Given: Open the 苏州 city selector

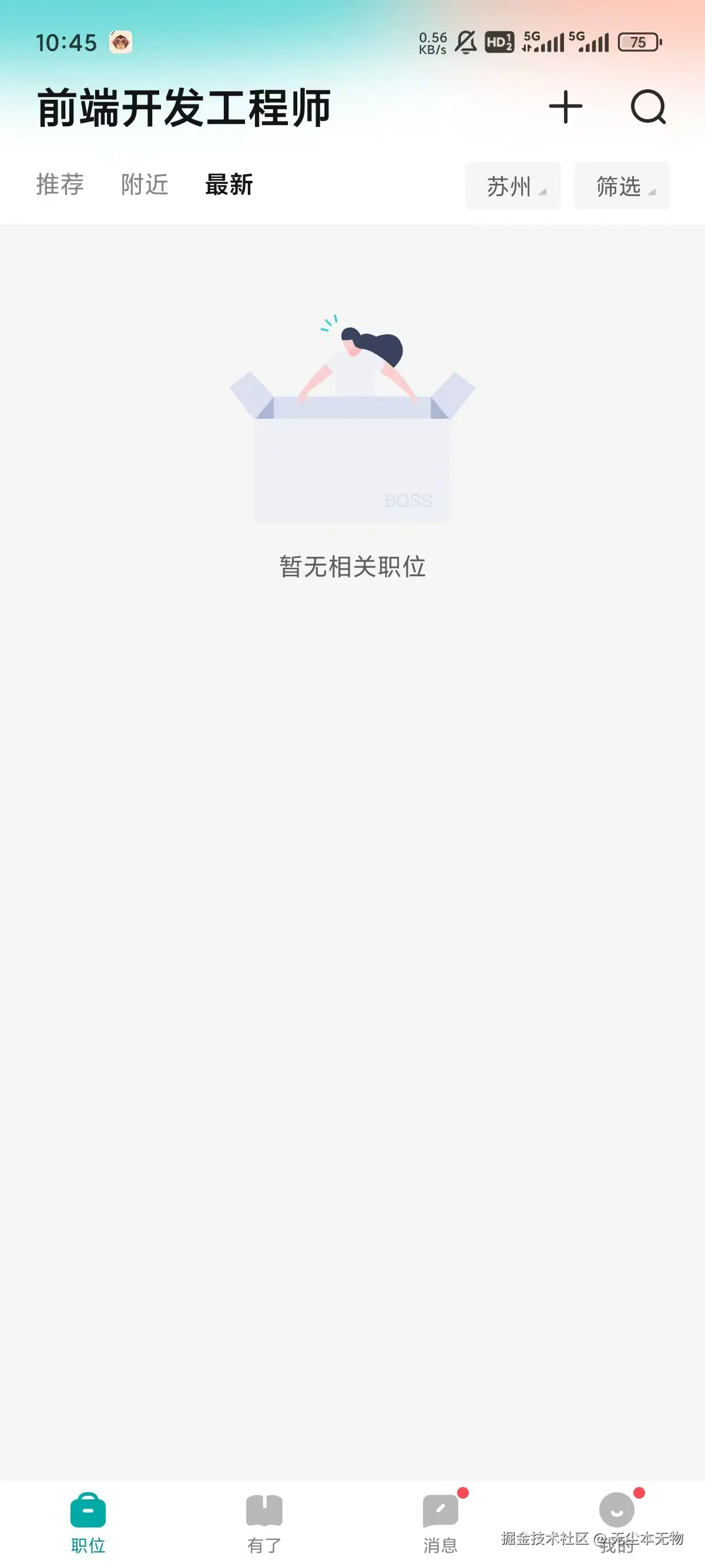Looking at the screenshot, I should (x=512, y=186).
